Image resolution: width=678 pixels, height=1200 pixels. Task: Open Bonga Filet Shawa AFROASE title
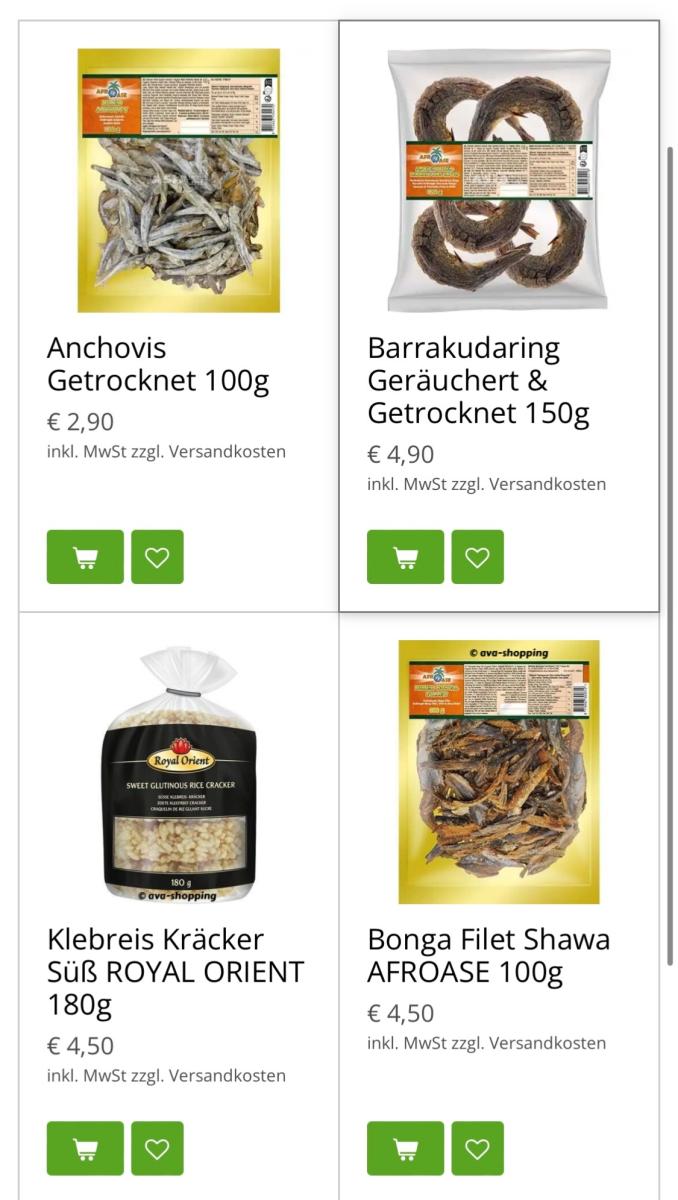point(488,955)
